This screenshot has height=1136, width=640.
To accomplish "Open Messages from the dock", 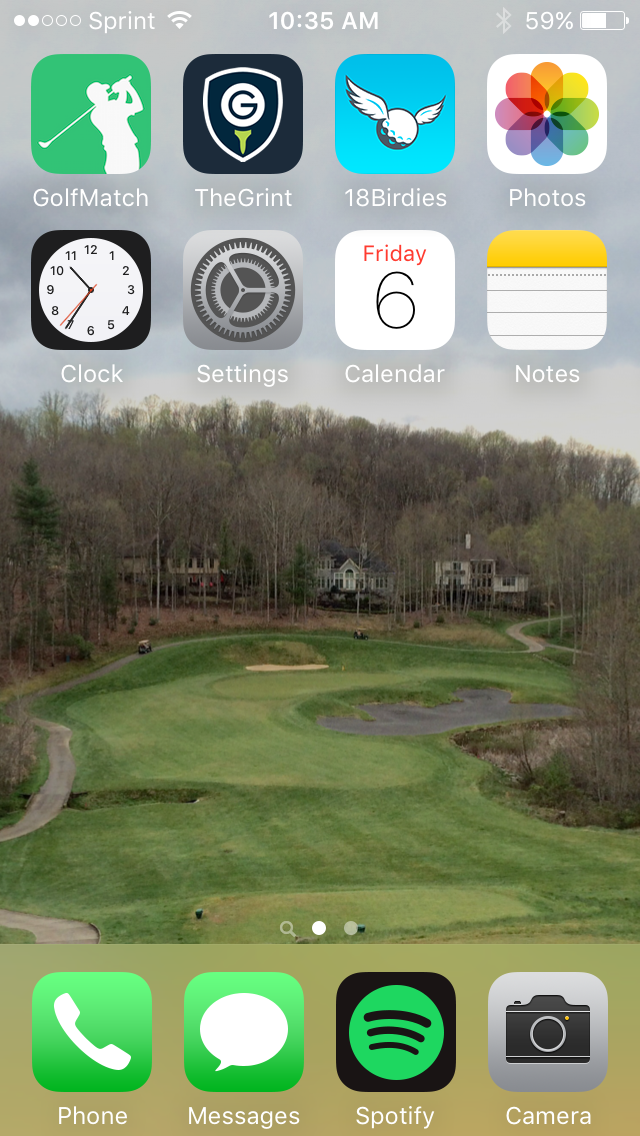I will click(x=244, y=1032).
